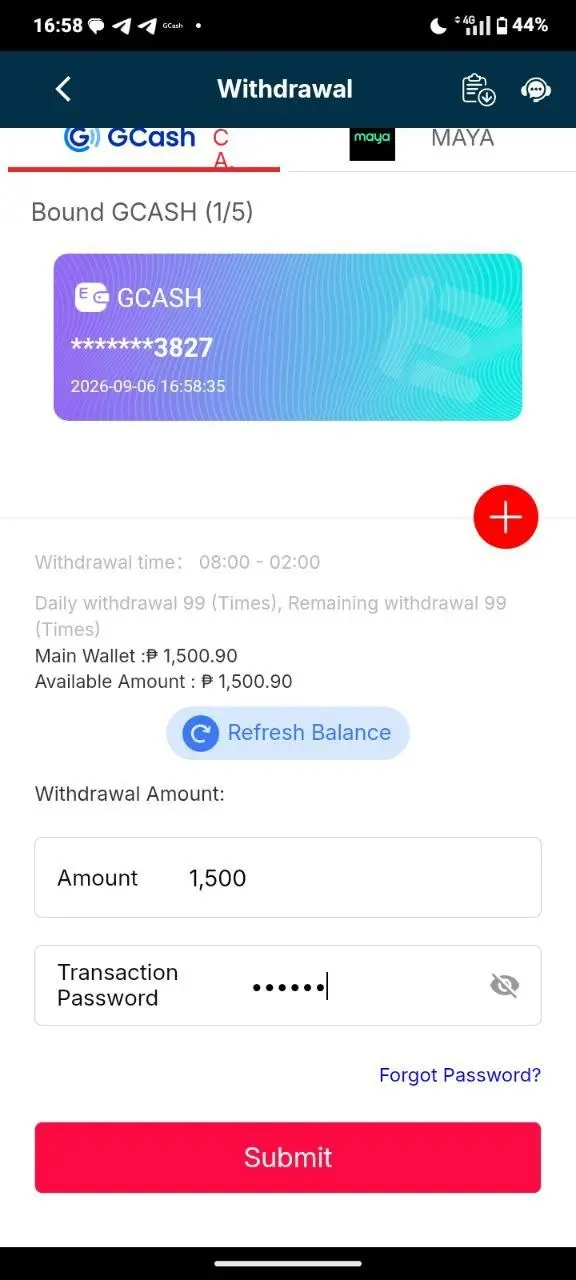Viewport: 576px width, 1280px height.
Task: Open the withdrawal records icon
Action: [x=479, y=89]
